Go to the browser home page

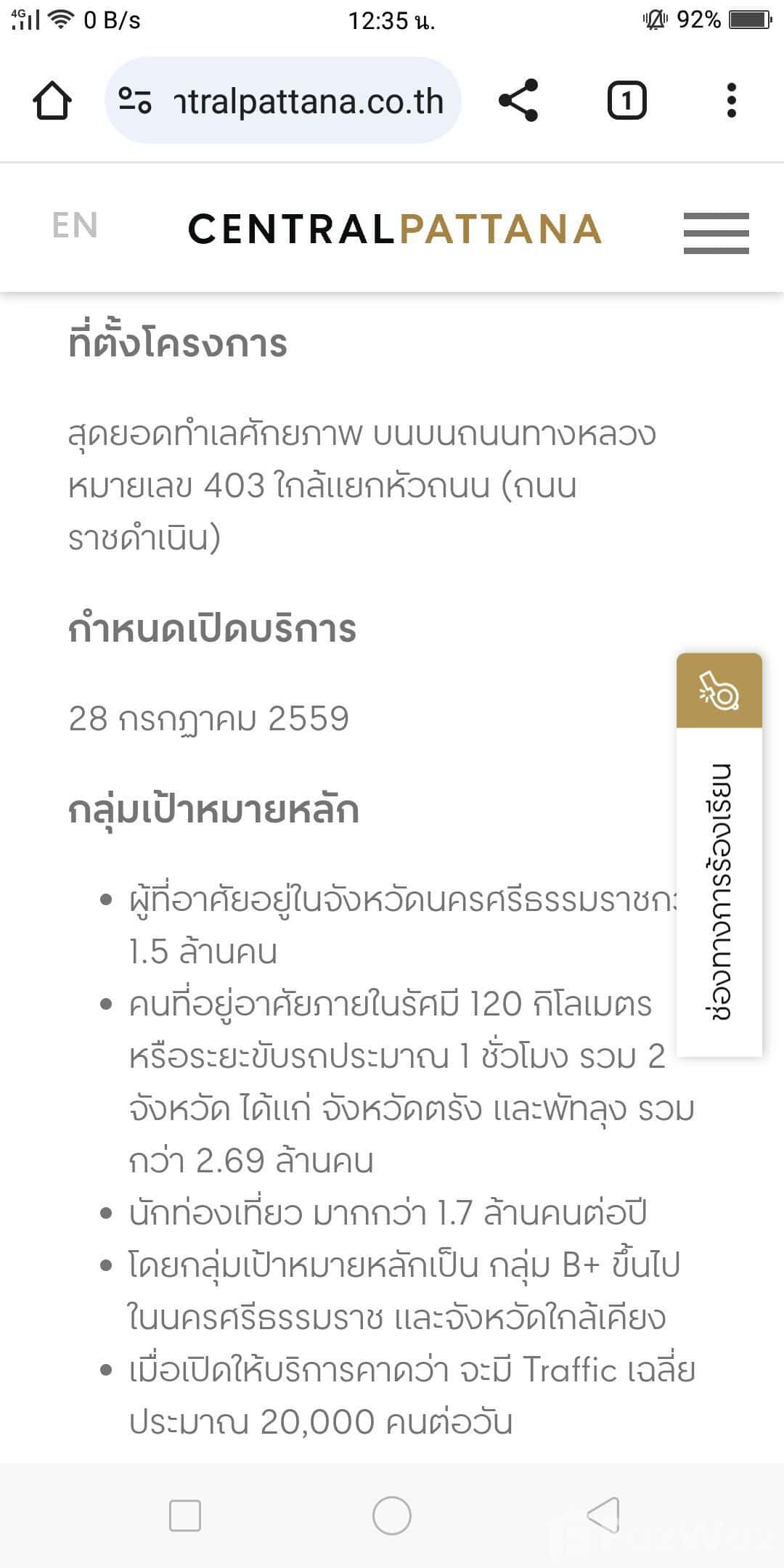(52, 100)
